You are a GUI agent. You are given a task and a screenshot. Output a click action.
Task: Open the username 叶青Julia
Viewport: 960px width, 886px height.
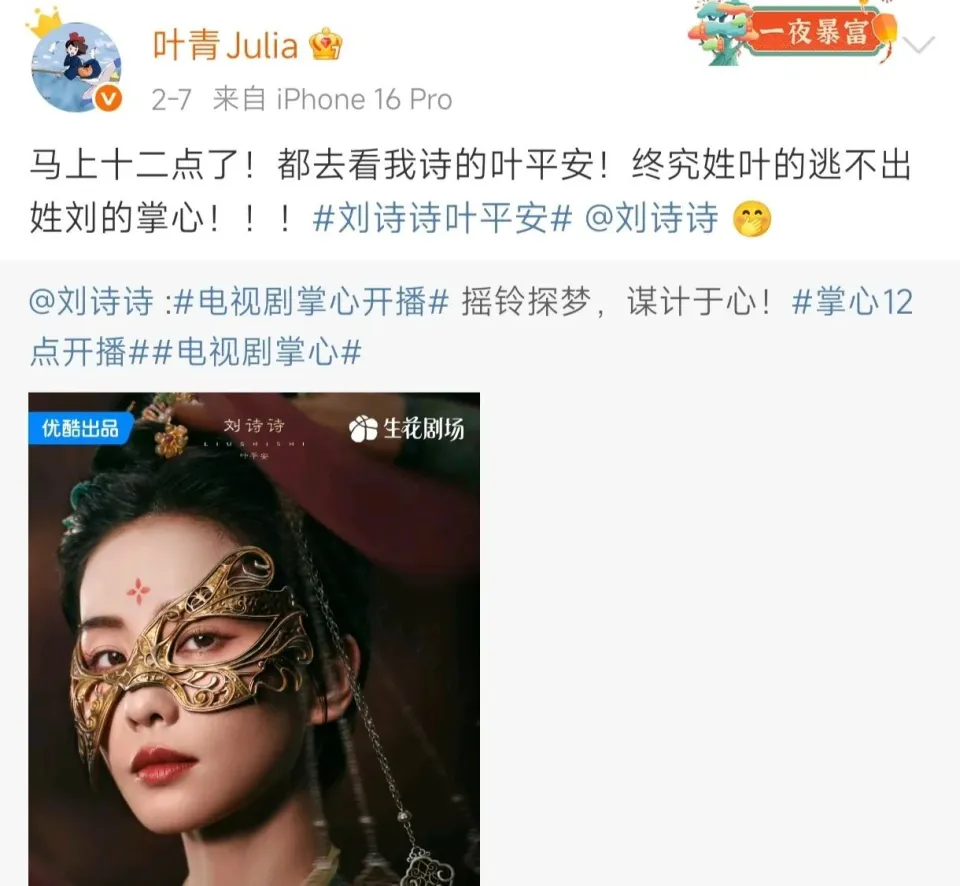tap(225, 45)
